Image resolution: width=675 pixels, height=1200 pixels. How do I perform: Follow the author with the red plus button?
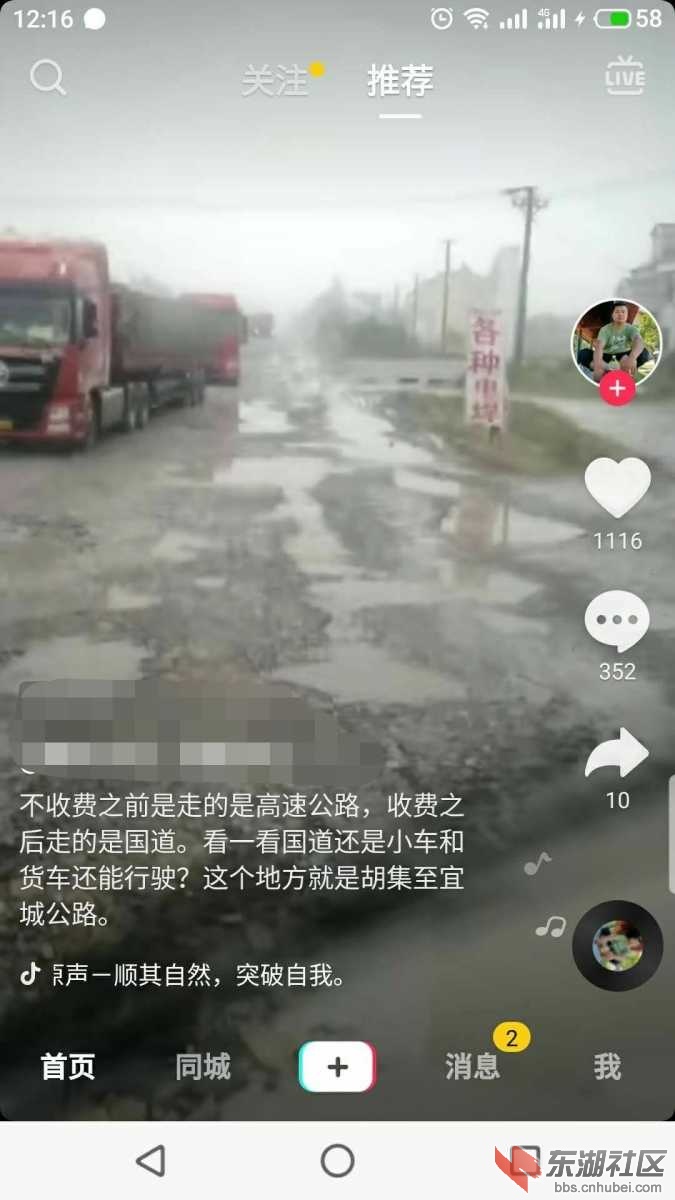click(x=617, y=389)
